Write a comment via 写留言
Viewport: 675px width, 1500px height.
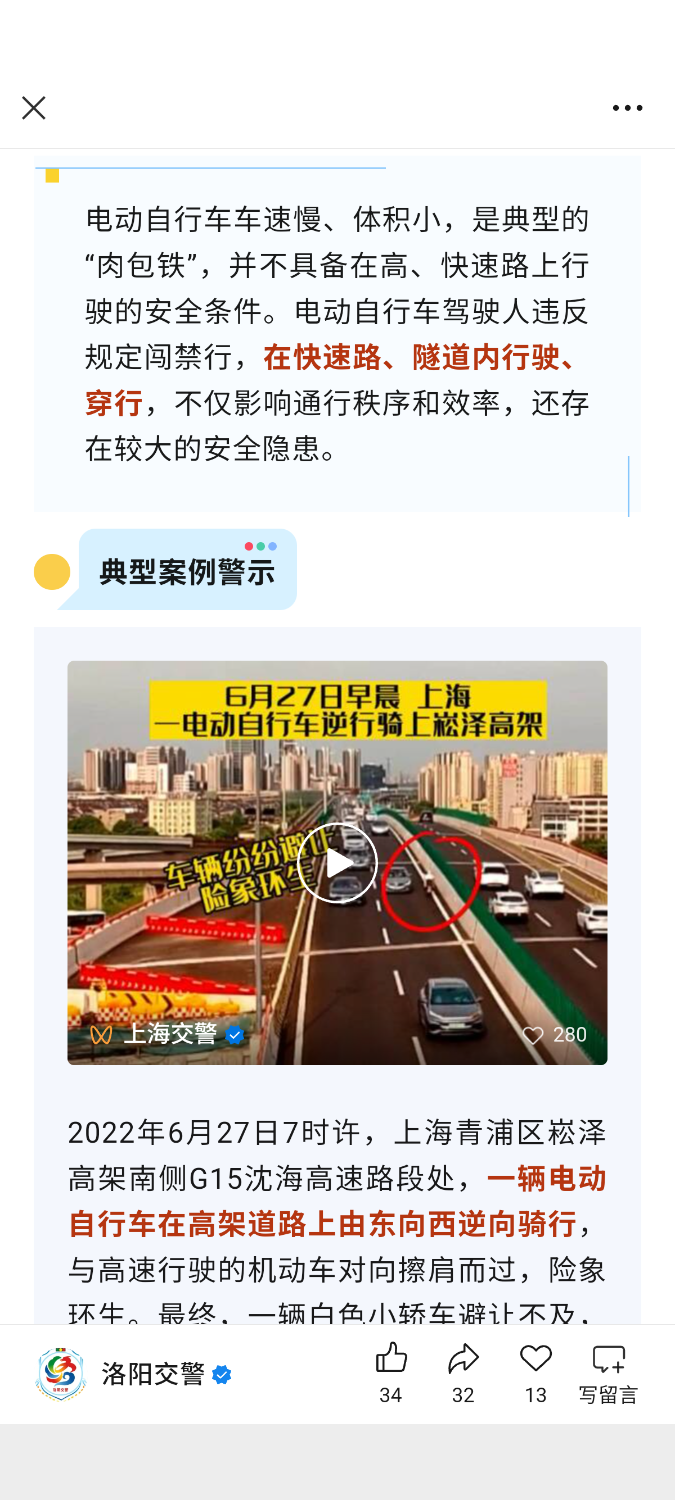point(608,1372)
